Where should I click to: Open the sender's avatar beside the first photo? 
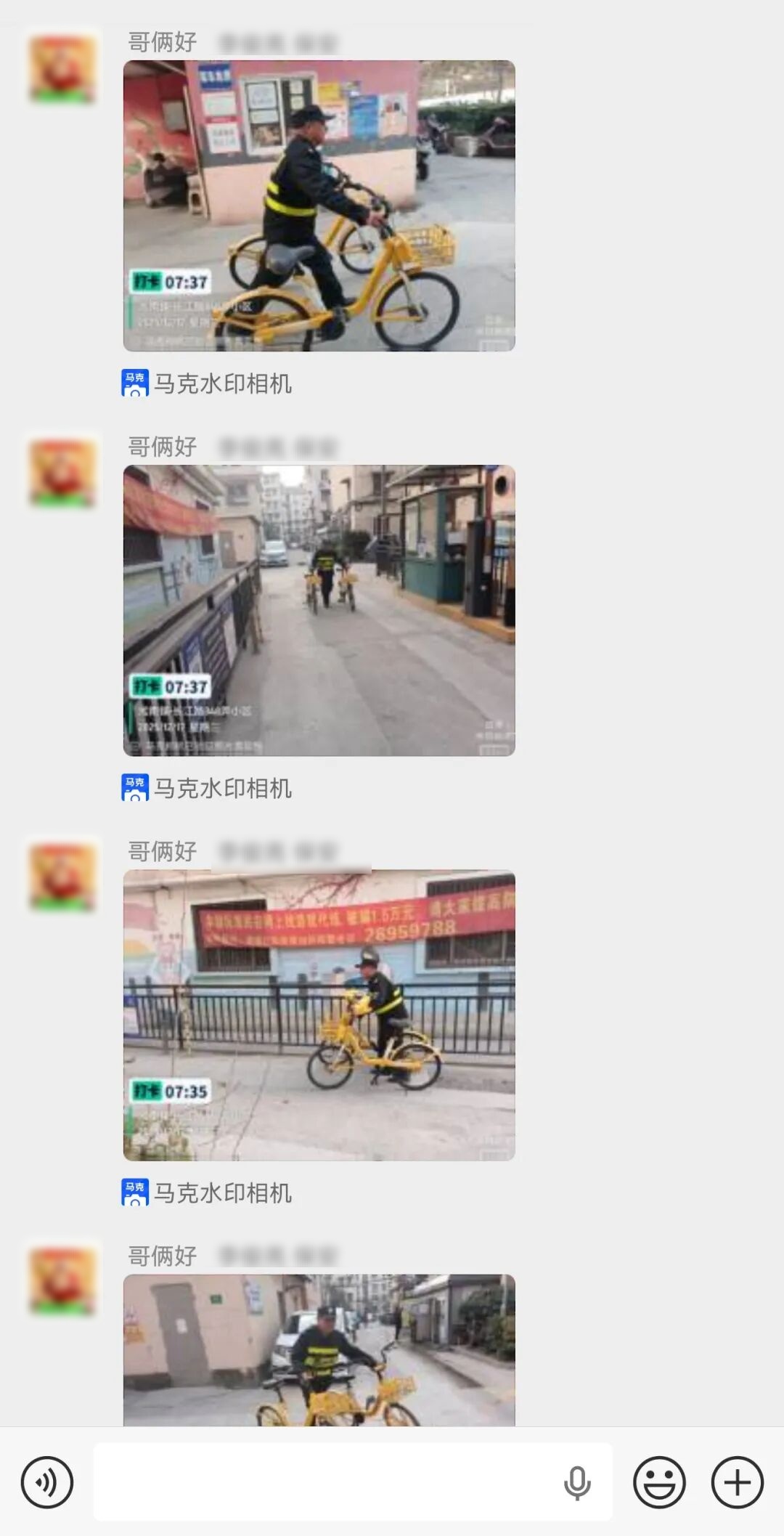pos(62,69)
